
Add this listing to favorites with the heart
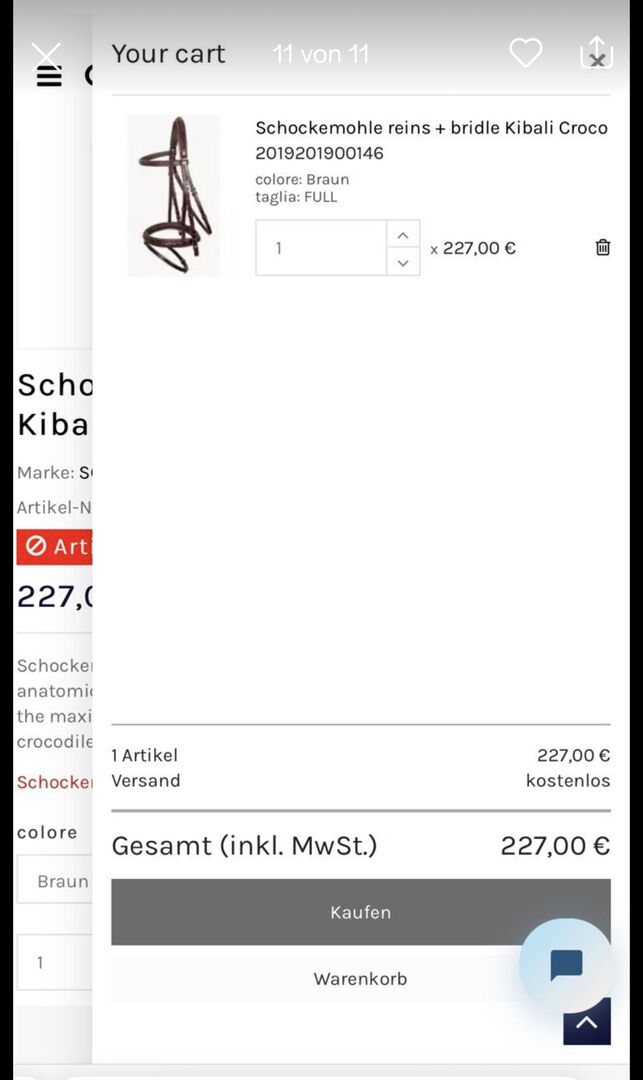525,53
